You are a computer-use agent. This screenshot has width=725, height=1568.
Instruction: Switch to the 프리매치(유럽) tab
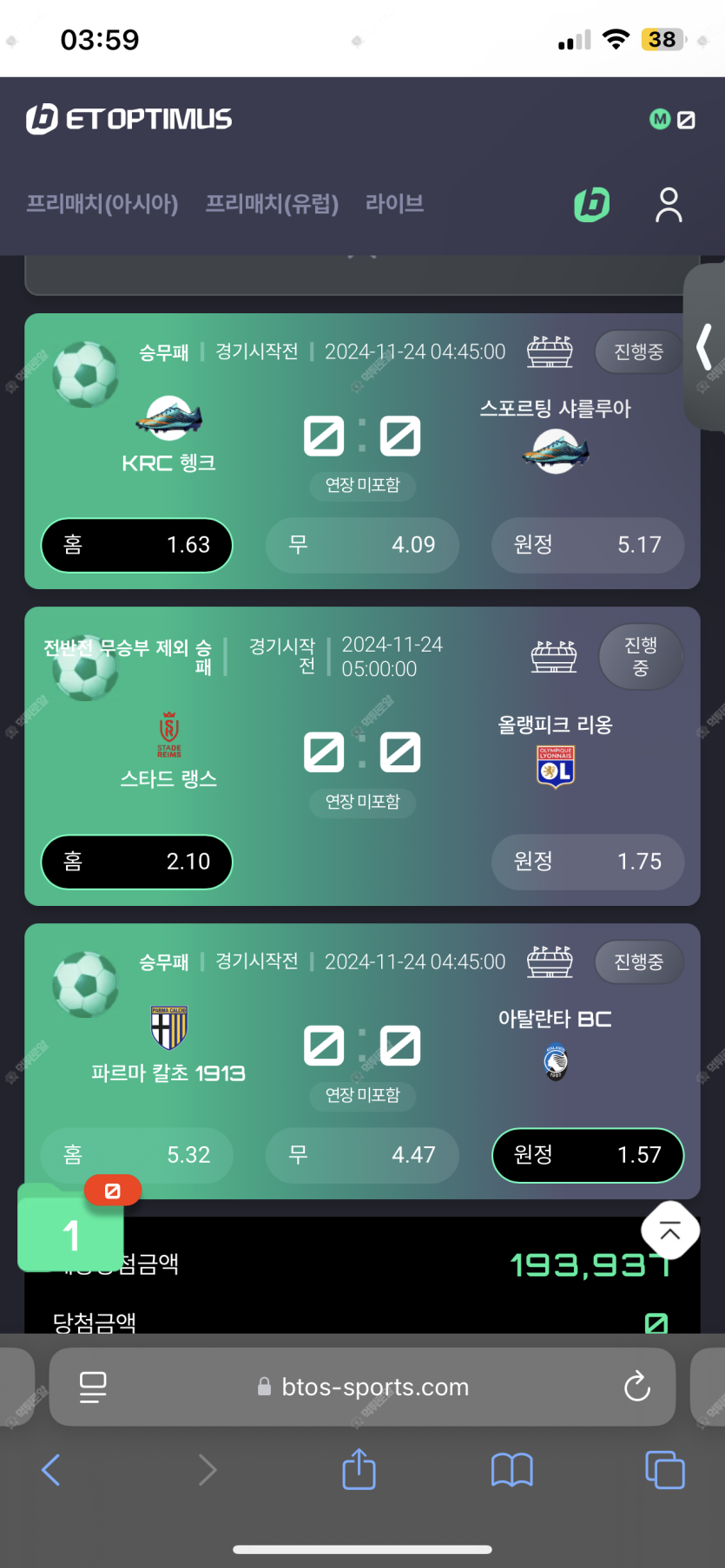[x=272, y=204]
